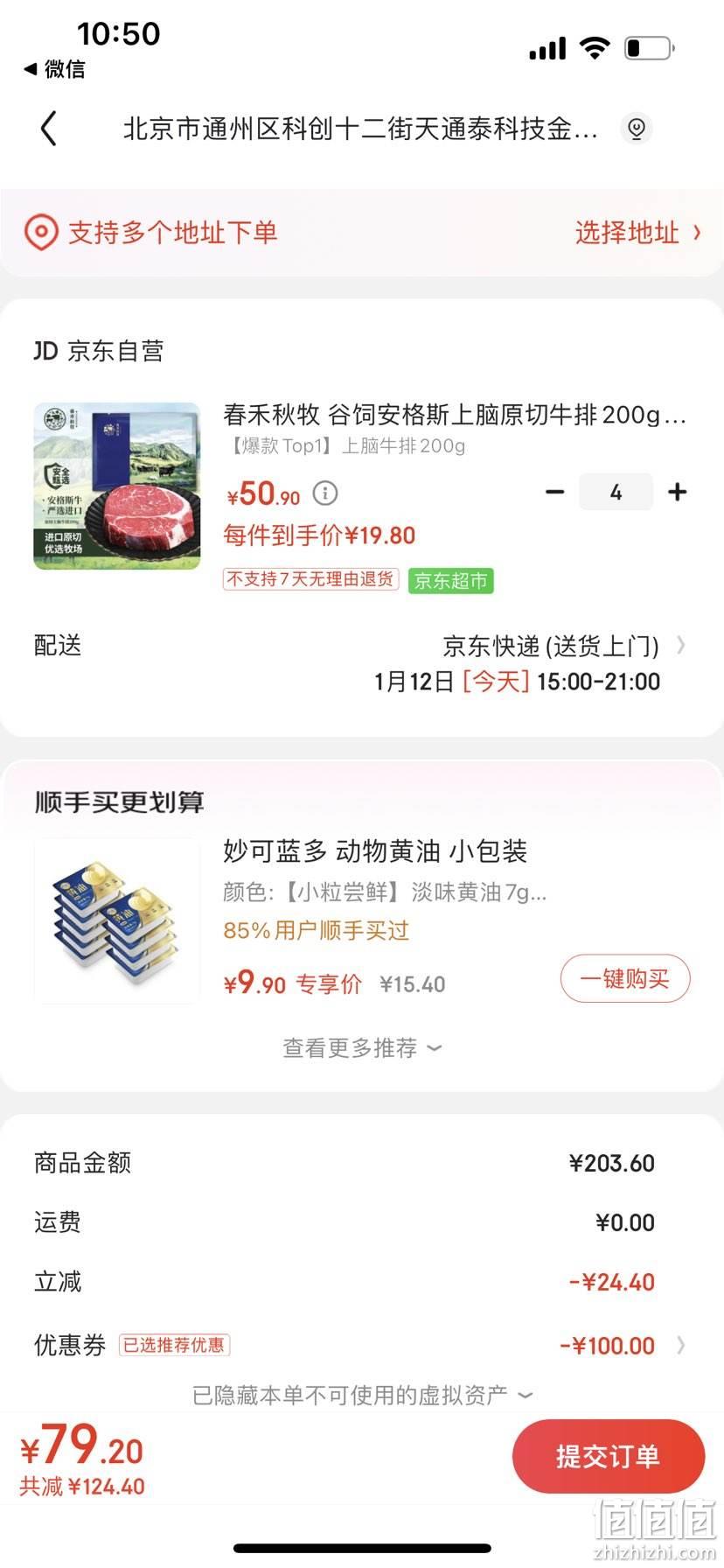Expand 查看更多推荐 recommendations
Viewport: 724px width, 1568px height.
point(362,1047)
